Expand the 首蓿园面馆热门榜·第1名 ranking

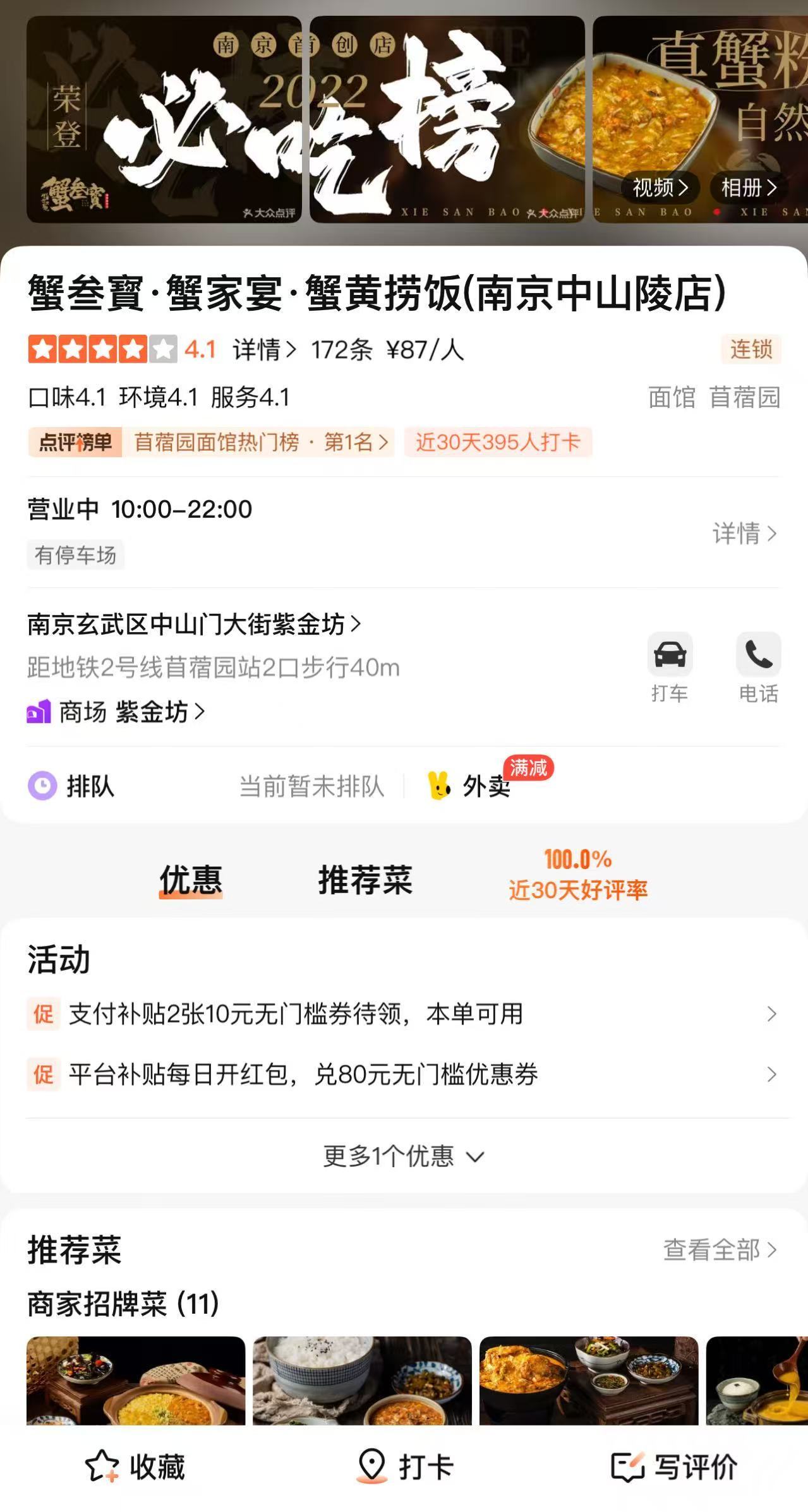coord(259,443)
